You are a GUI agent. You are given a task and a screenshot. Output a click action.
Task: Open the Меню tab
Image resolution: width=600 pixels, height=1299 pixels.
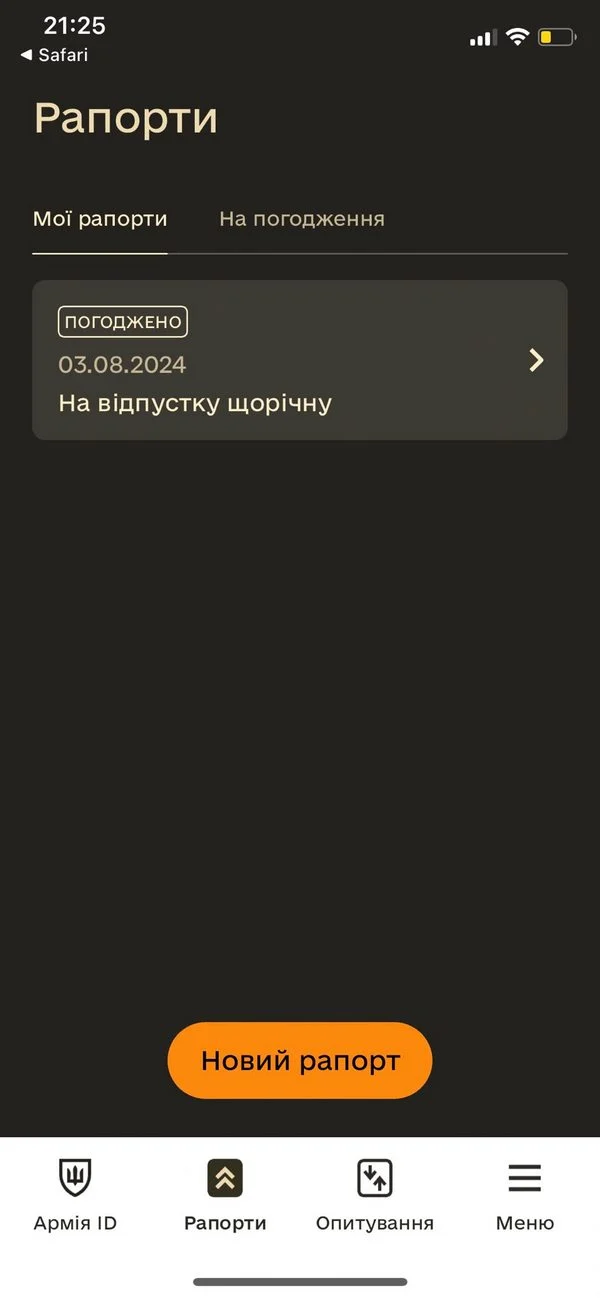[x=525, y=1195]
